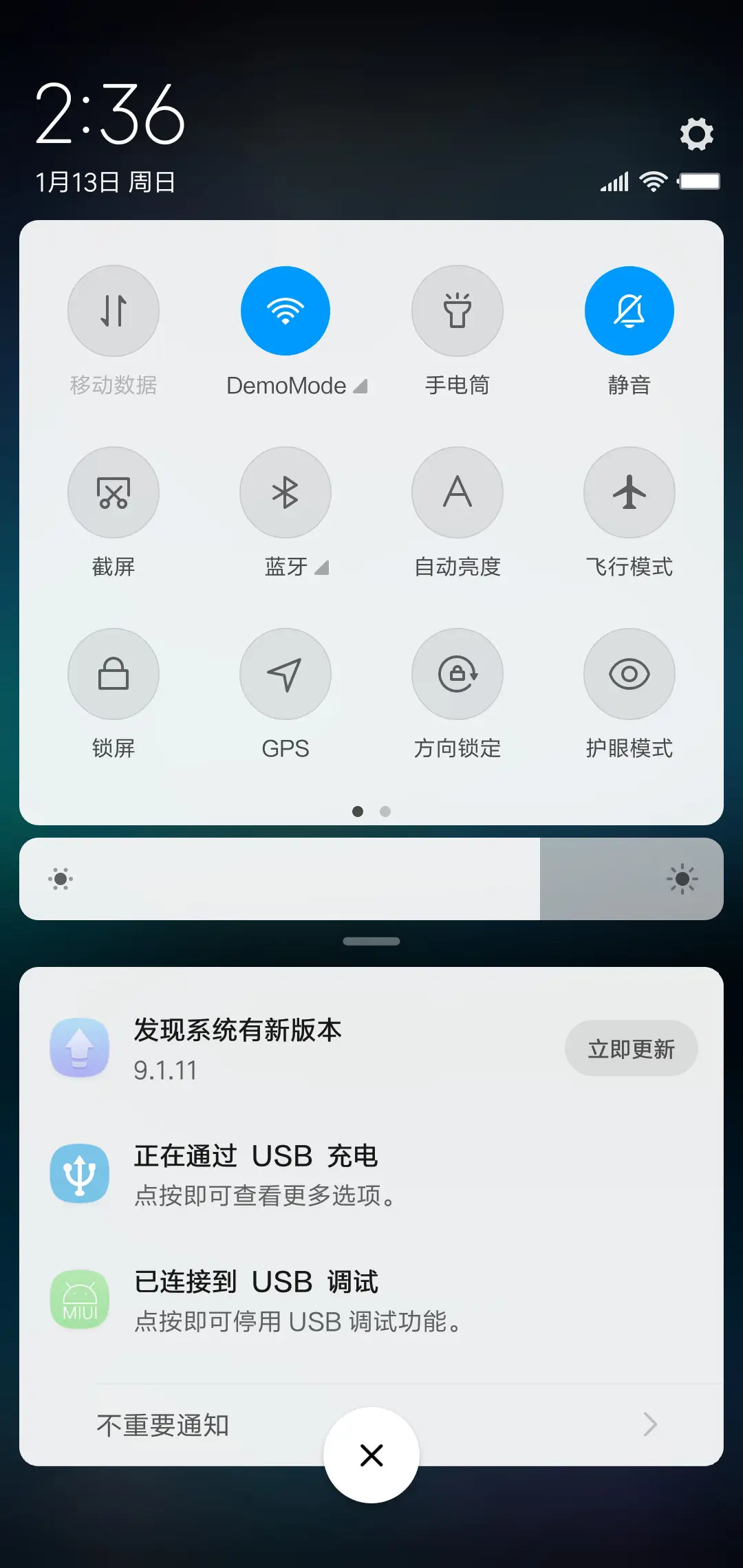Screen dimensions: 743x1568
Task: Expand DemoMode Wi-Fi network options
Action: 360,386
